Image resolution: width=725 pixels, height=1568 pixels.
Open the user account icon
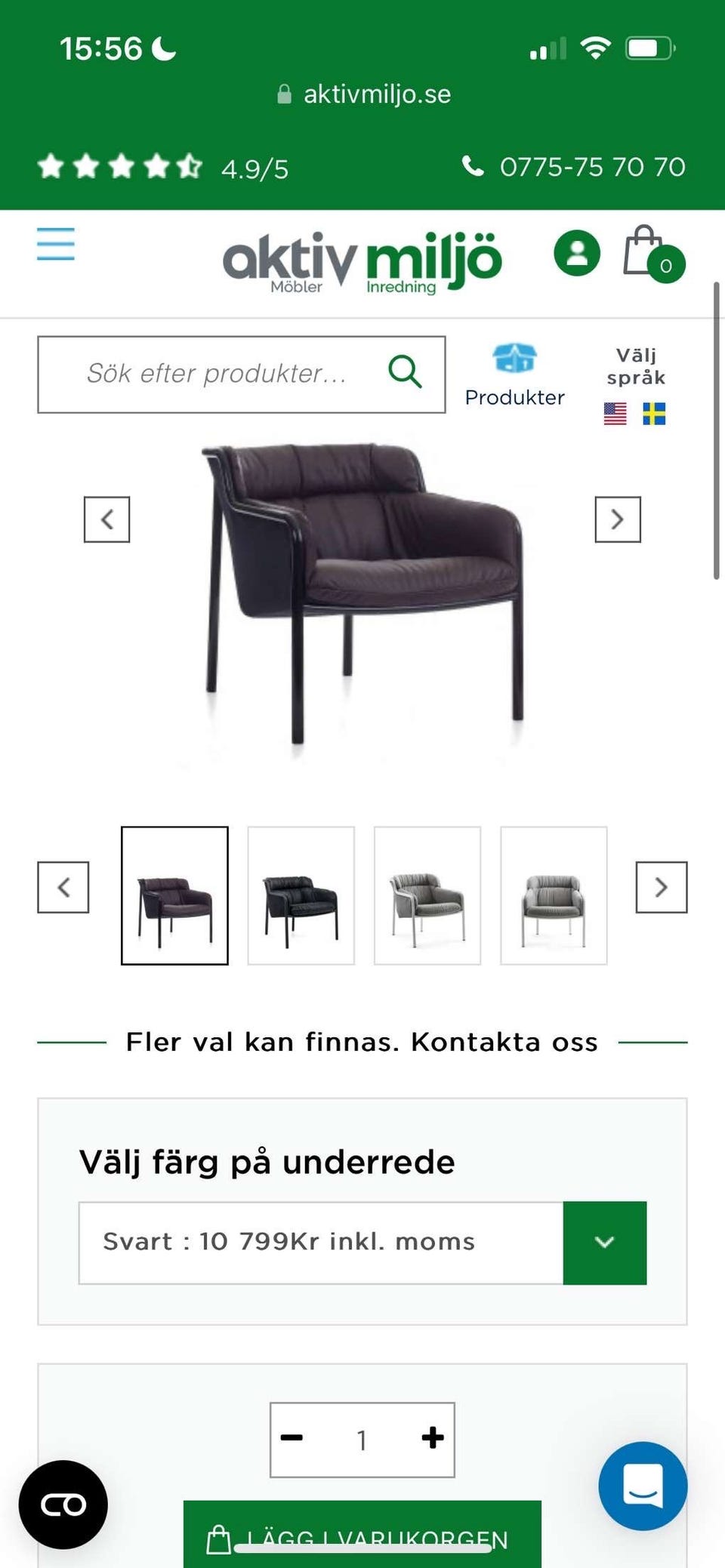pos(576,253)
